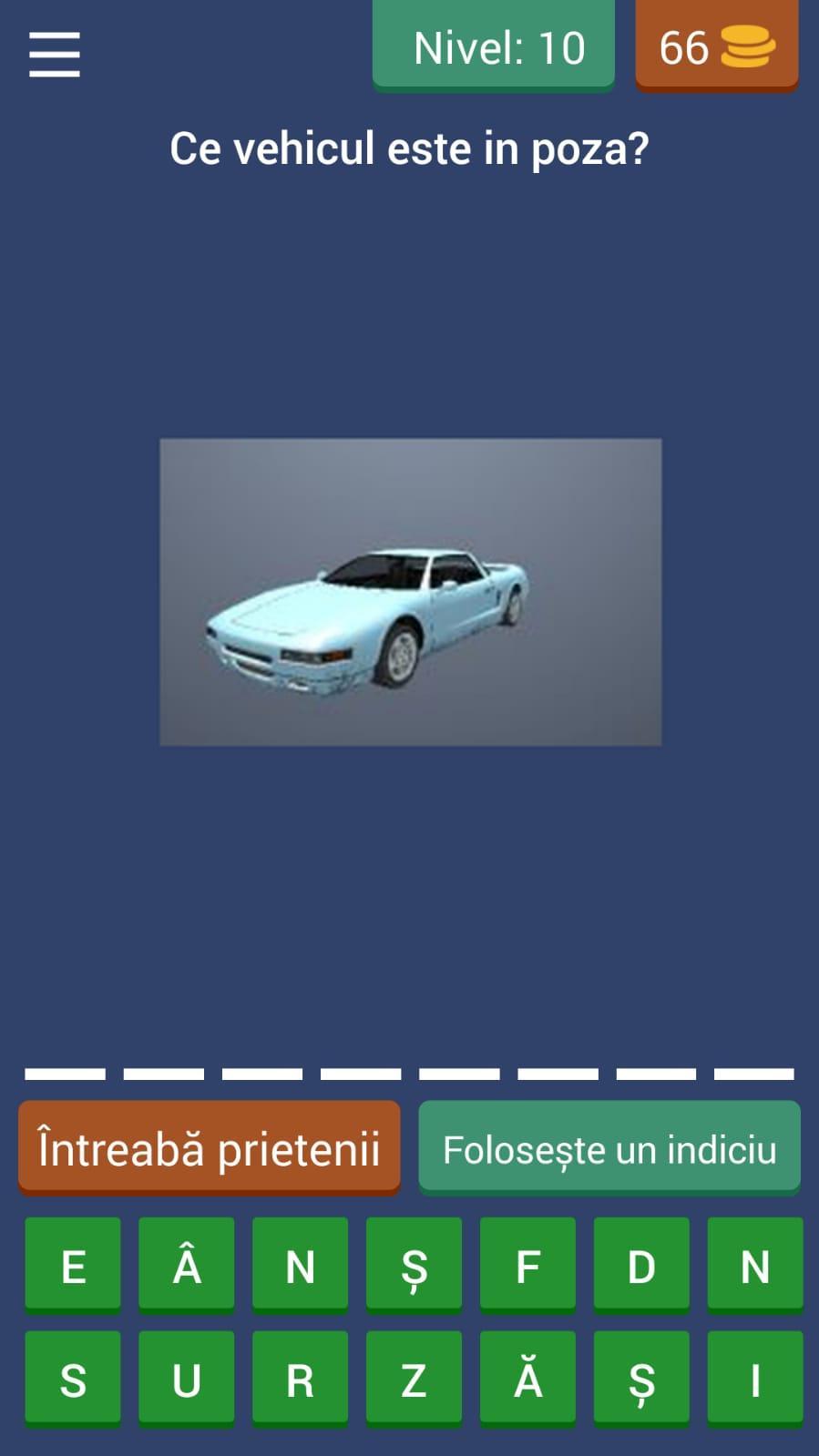Choose the letter R tile
The image size is (819, 1456).
pyautogui.click(x=301, y=1379)
